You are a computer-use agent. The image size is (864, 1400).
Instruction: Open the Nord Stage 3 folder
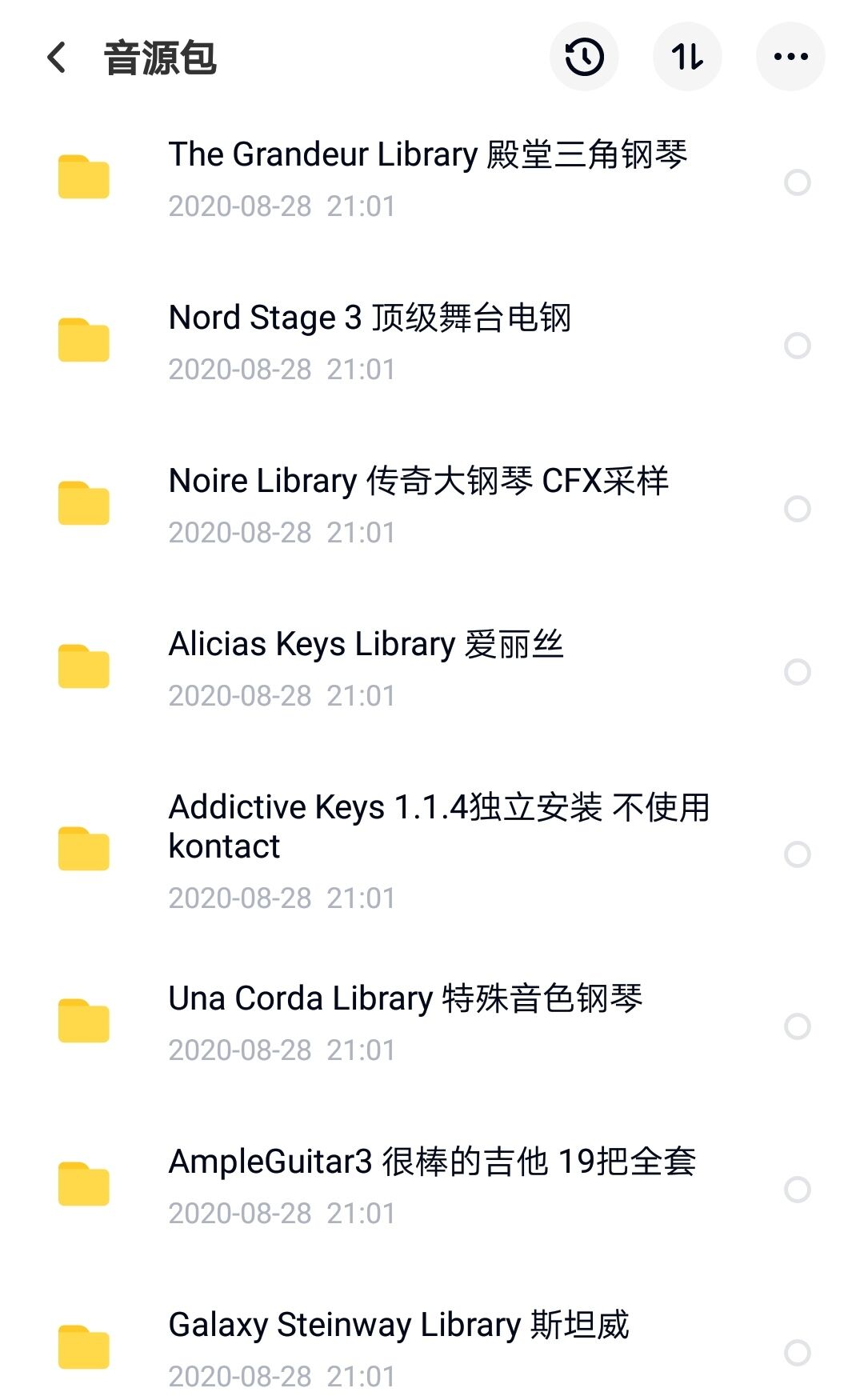click(x=370, y=318)
